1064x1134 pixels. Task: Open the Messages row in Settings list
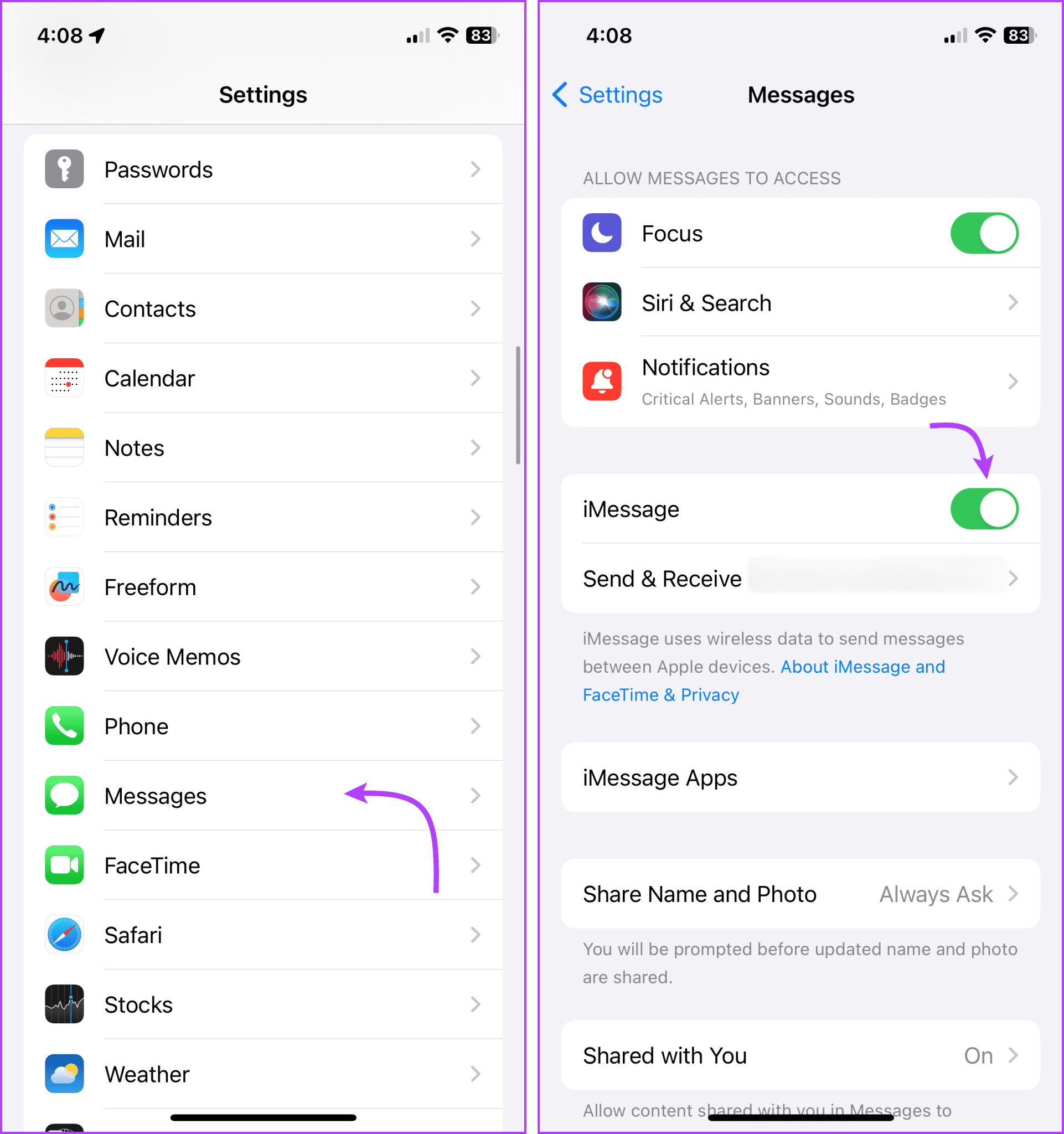point(263,796)
